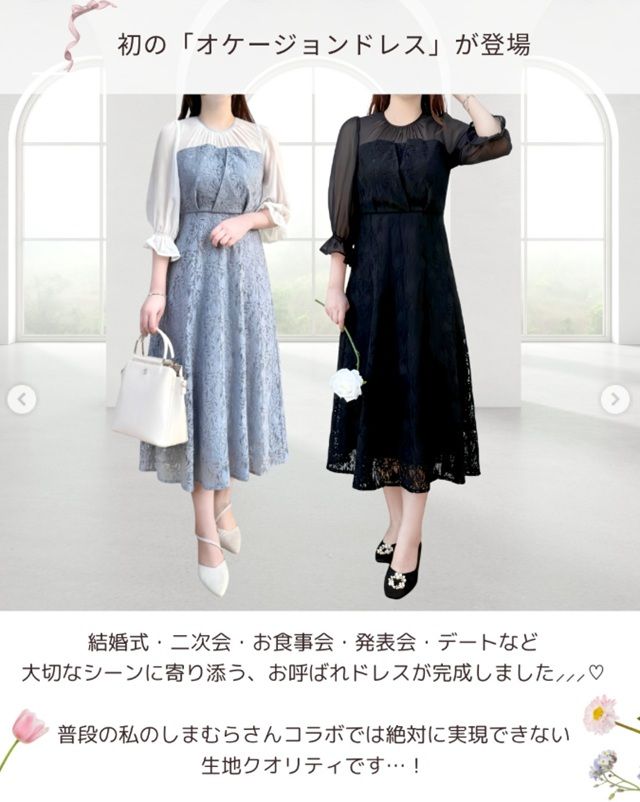Go to the previous carousel image
640x802 pixels.
21,400
